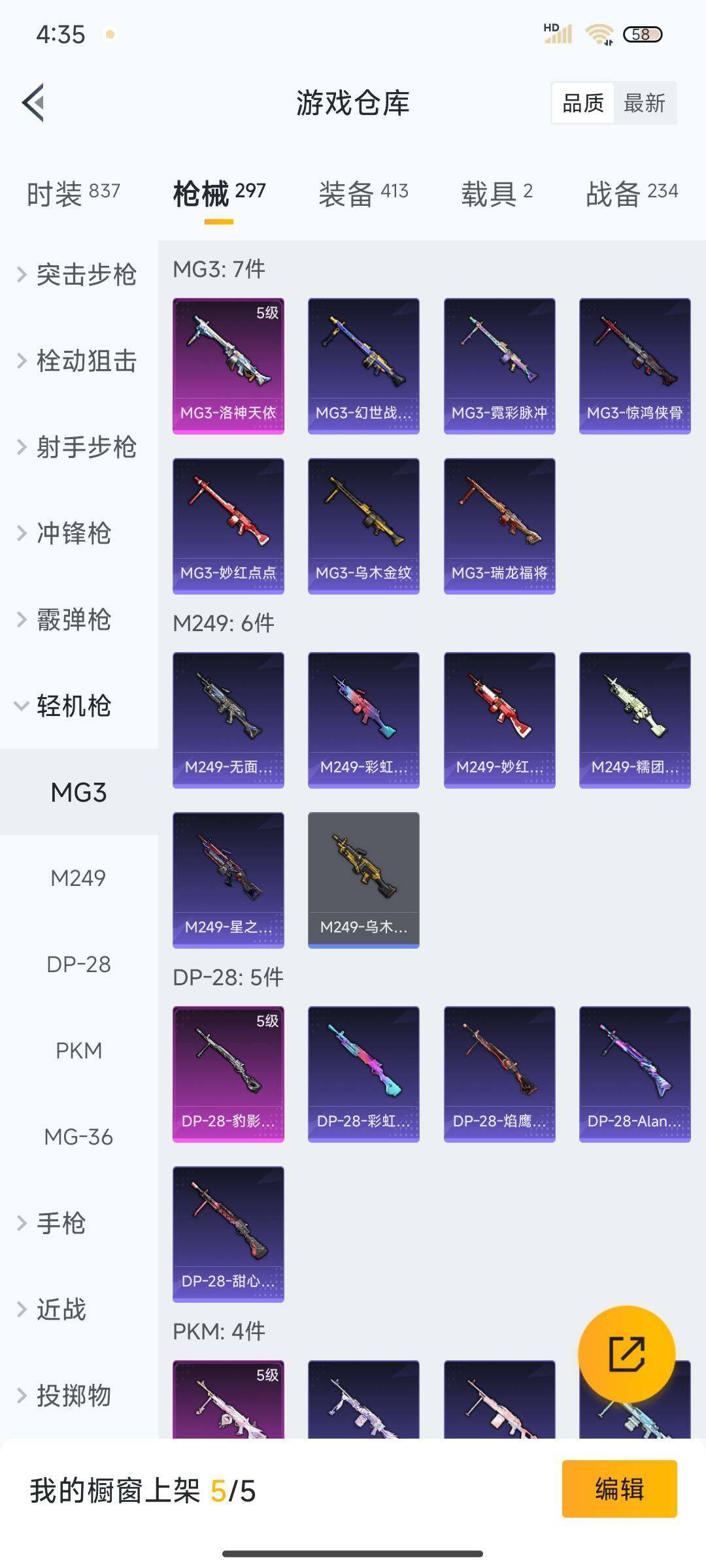Open the MG3-洛神天依 skin
This screenshot has height=1568, width=706.
pos(228,366)
